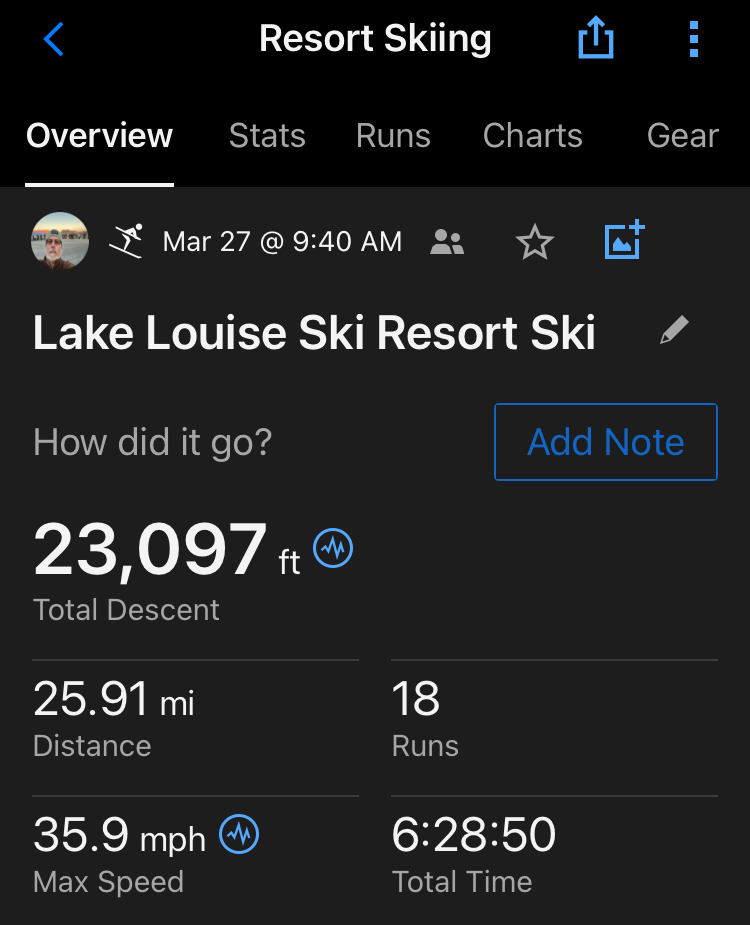Select the activity title Lake Louise Ski Resort Ski
The width and height of the screenshot is (750, 925).
point(315,332)
